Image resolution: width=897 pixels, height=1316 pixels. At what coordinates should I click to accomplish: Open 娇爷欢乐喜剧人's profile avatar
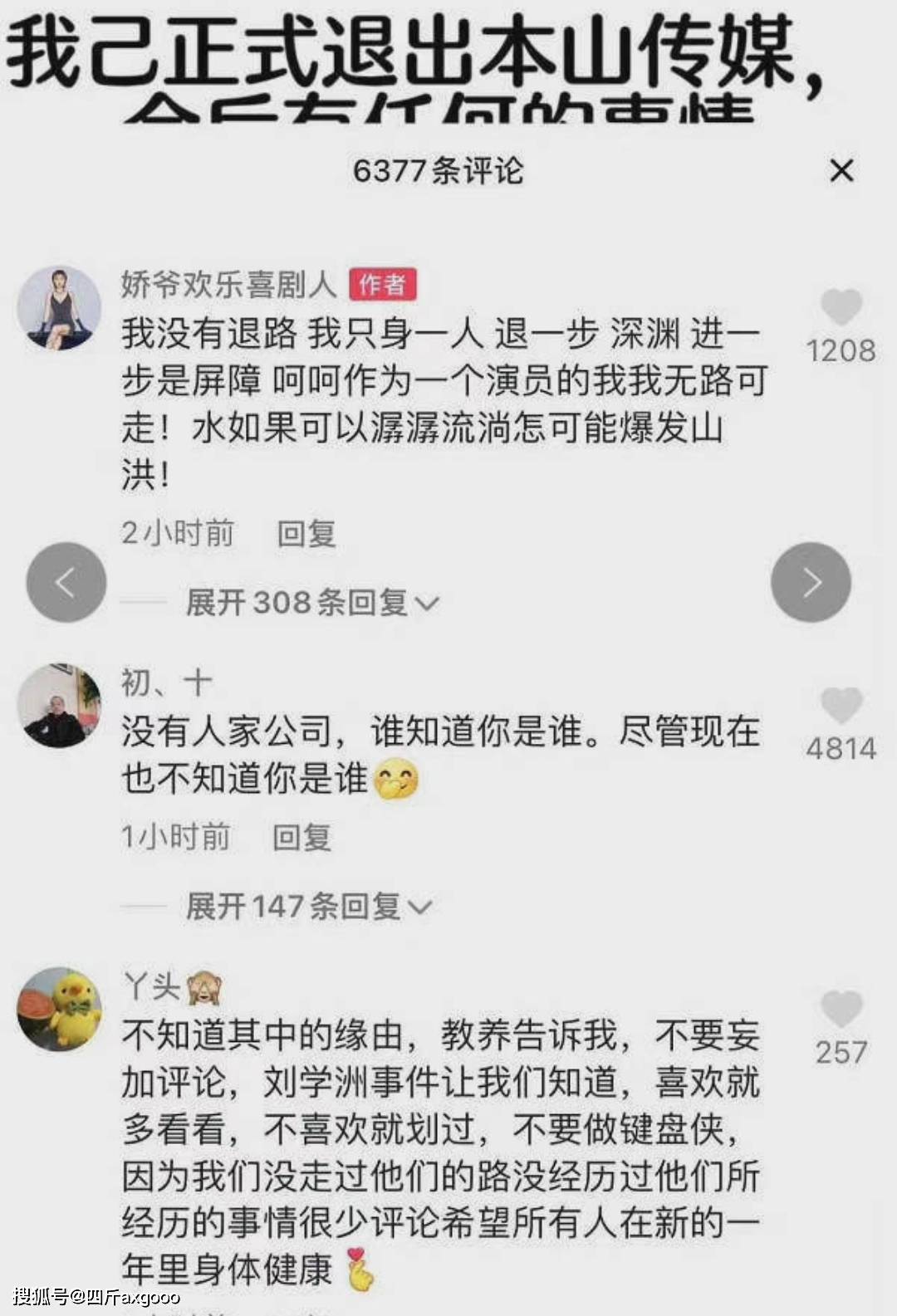[60, 308]
